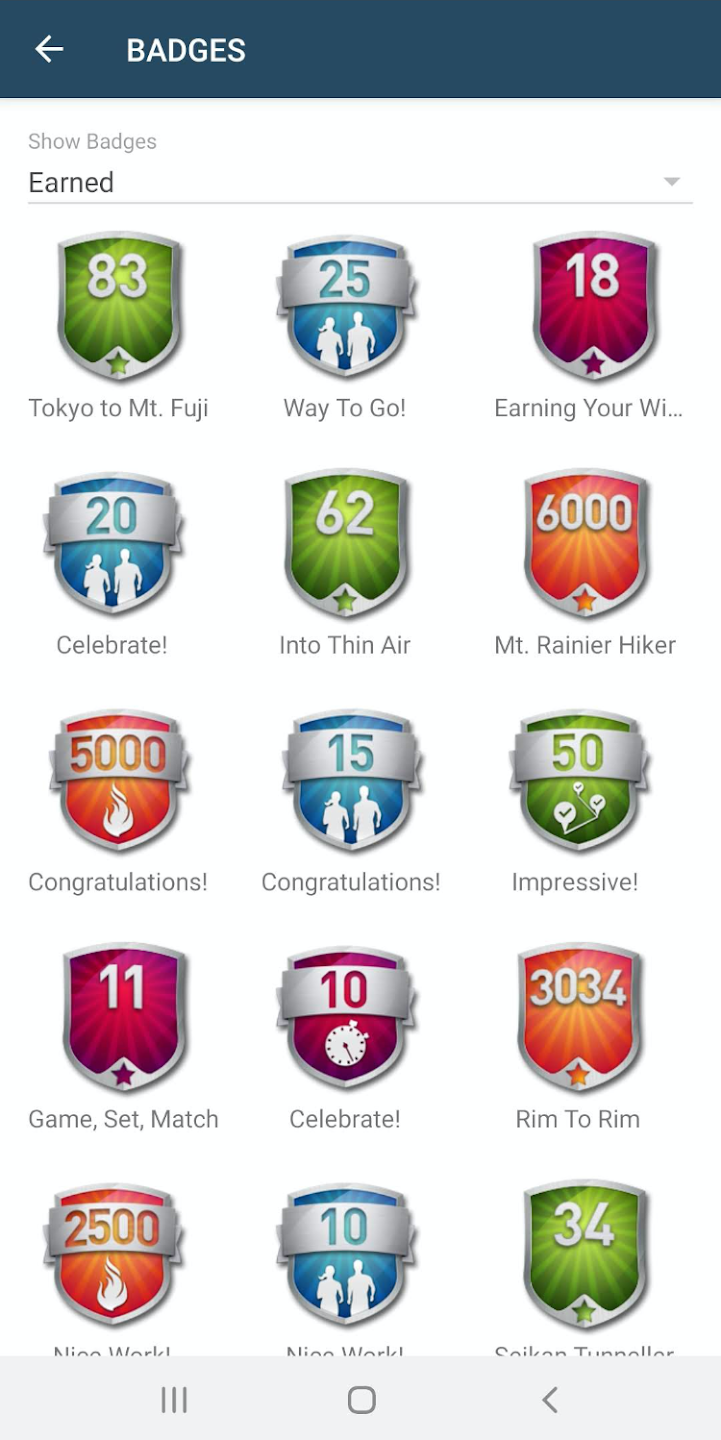
Task: Navigate back with the arrow button
Action: (49, 48)
